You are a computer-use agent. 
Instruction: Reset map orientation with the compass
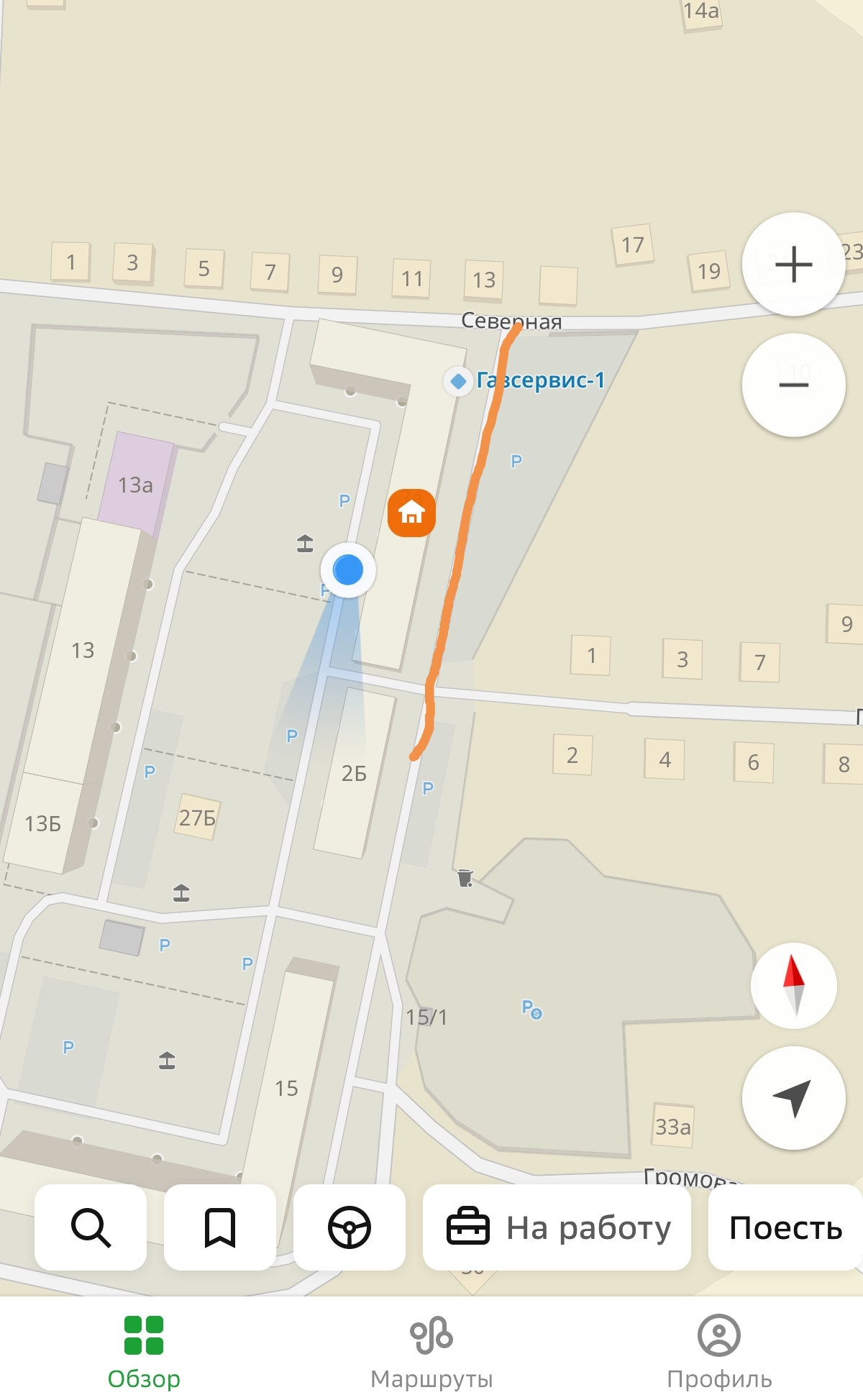794,985
